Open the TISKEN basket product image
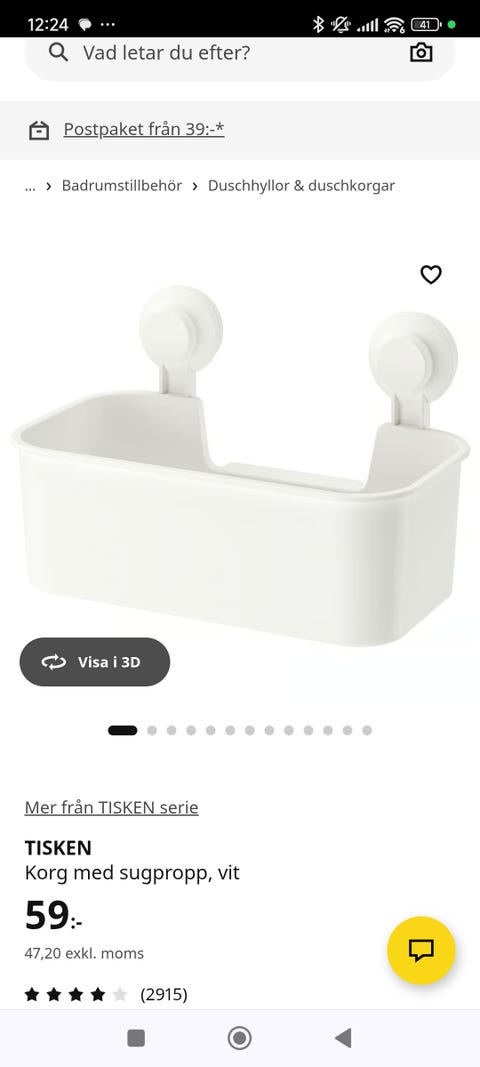 [240, 466]
